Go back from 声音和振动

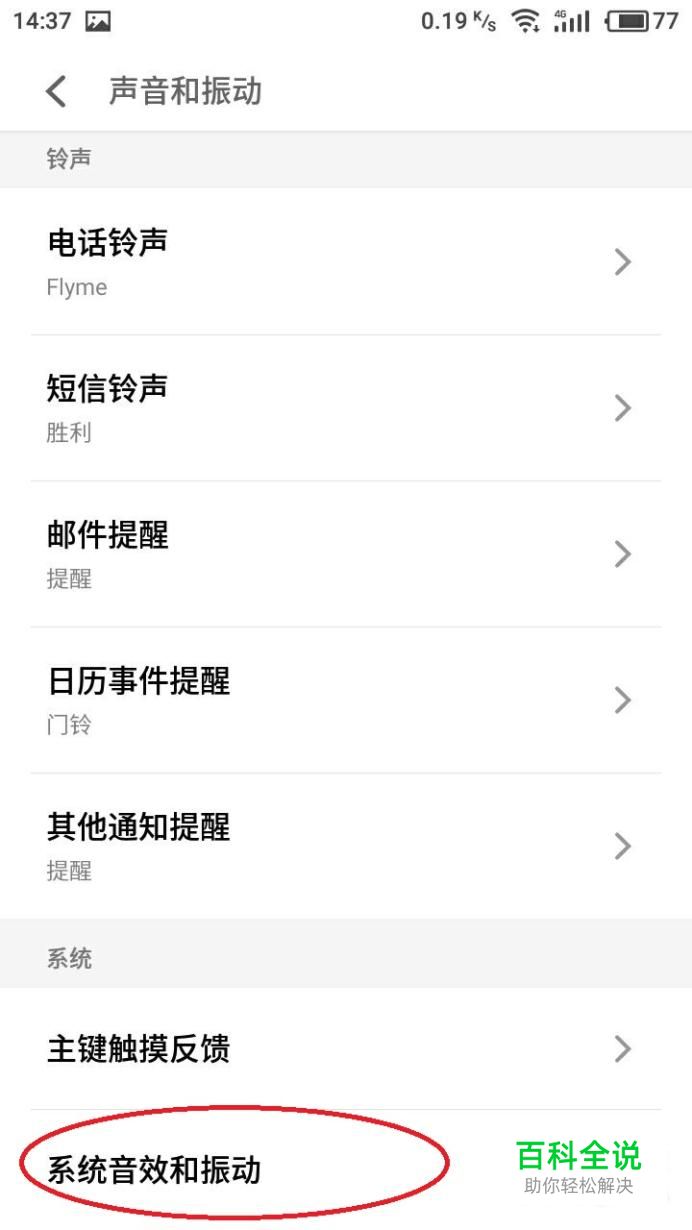pyautogui.click(x=57, y=92)
